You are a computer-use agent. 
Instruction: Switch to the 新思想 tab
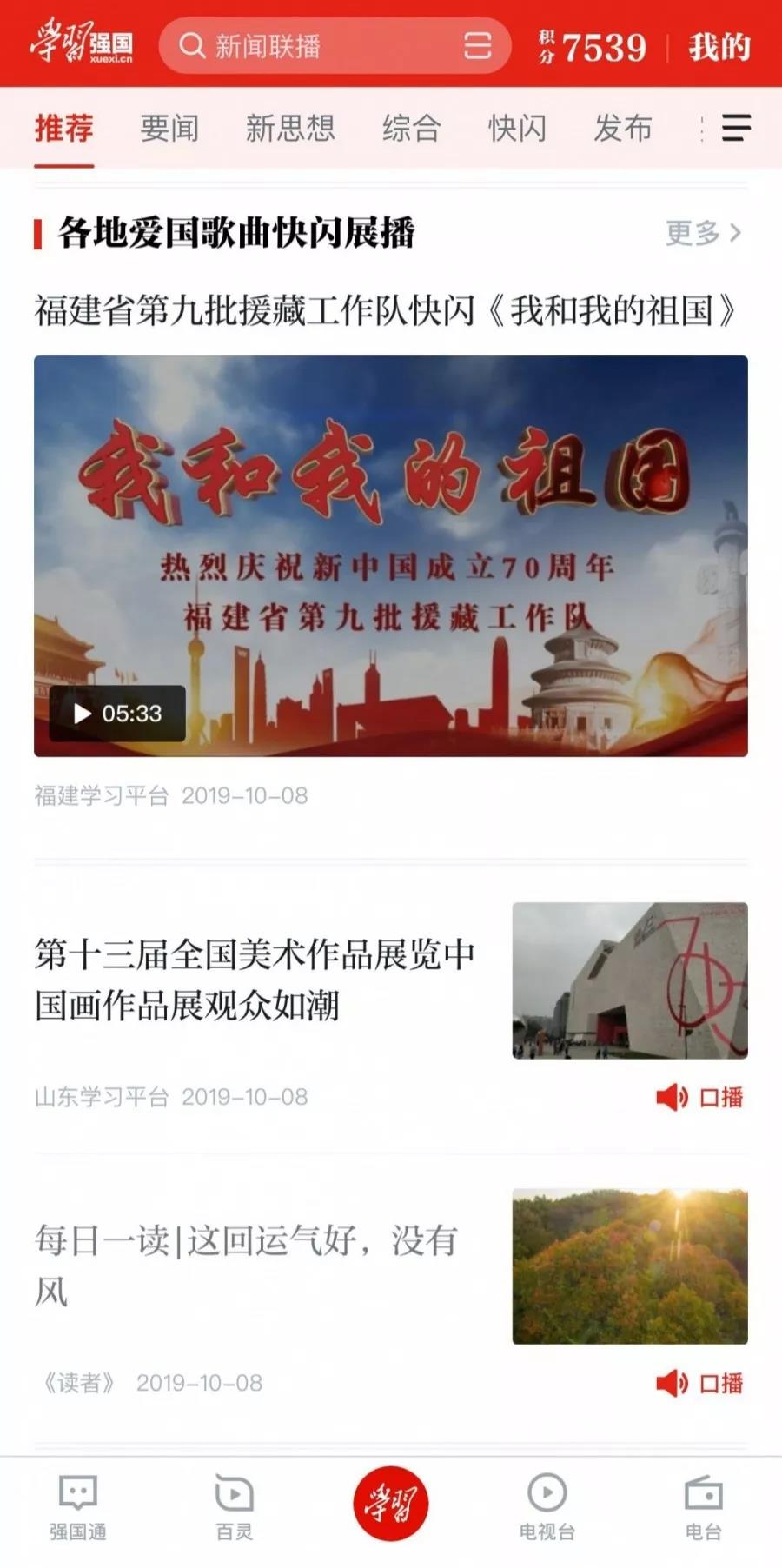coord(289,129)
